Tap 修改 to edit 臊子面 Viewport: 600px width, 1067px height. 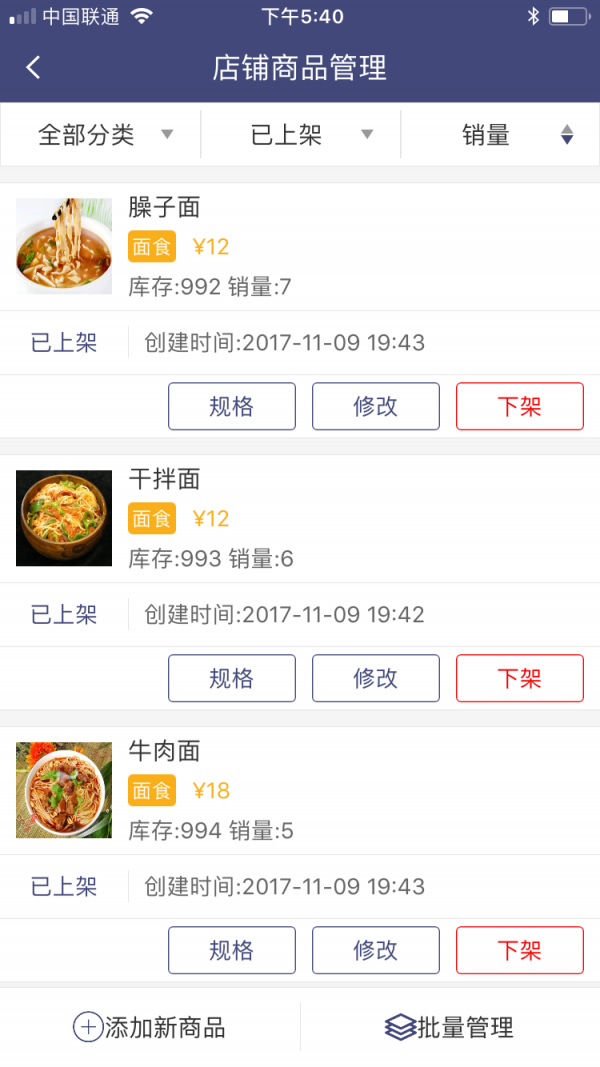(376, 406)
